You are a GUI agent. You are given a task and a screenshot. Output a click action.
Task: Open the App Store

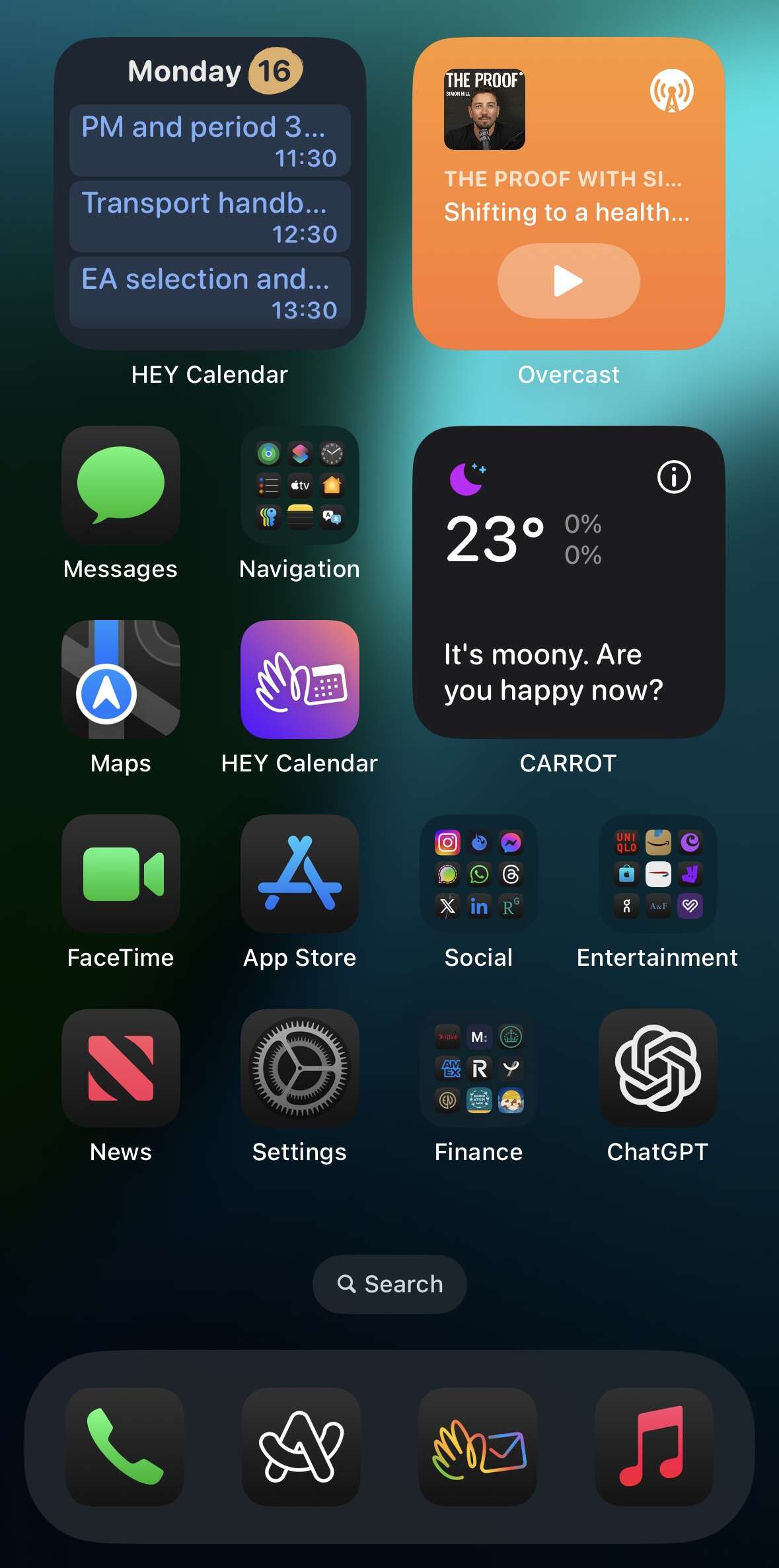click(300, 874)
